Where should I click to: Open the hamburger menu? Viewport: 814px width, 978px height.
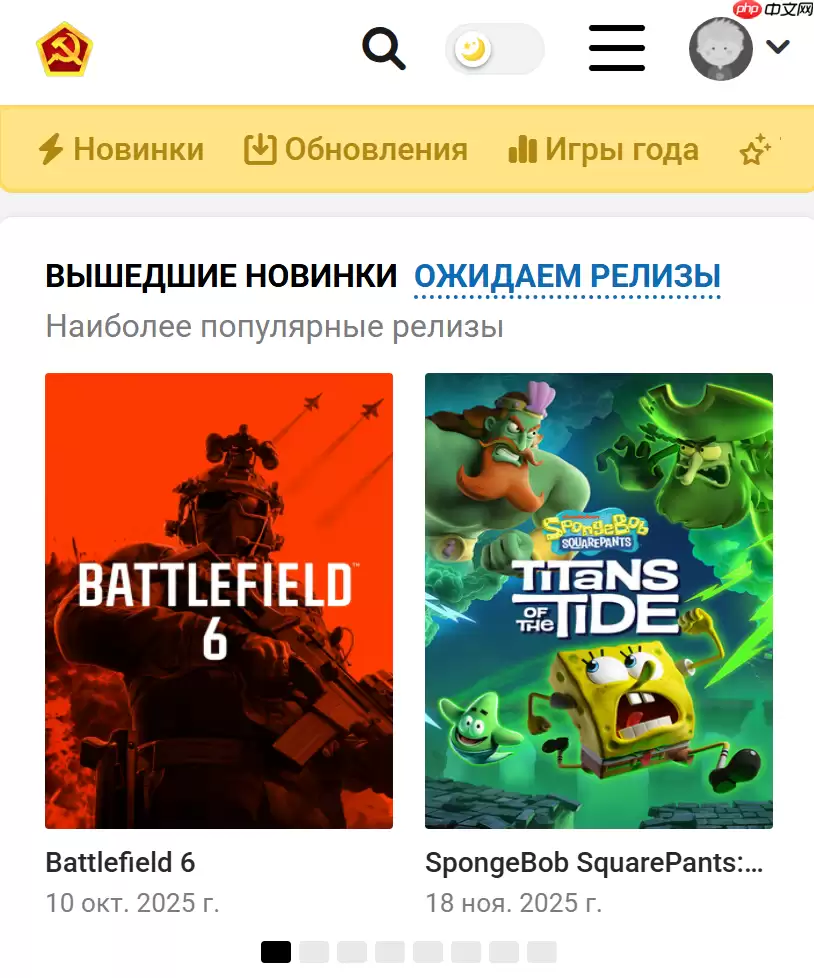click(x=617, y=49)
